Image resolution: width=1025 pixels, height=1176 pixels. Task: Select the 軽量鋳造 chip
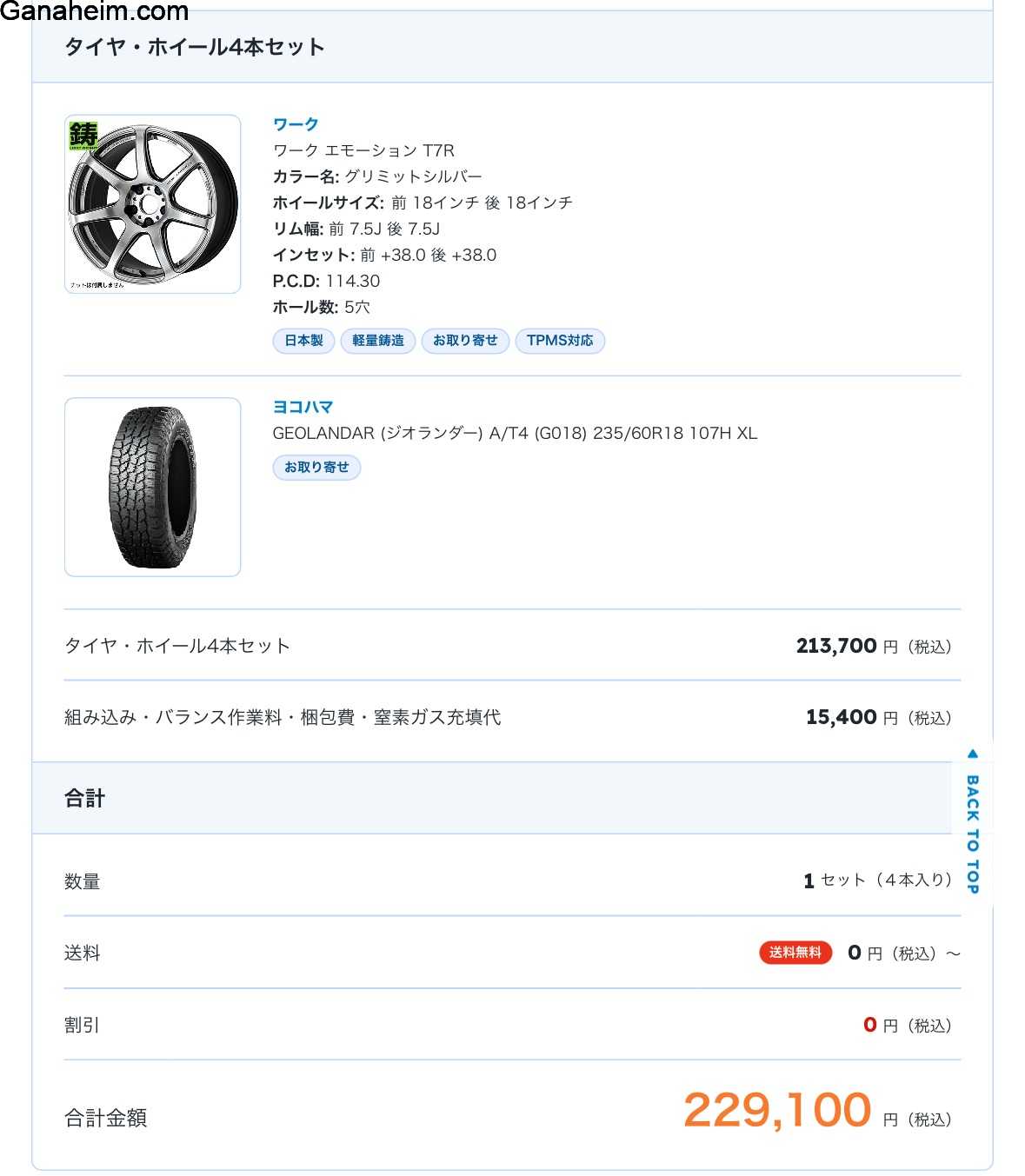pyautogui.click(x=378, y=341)
